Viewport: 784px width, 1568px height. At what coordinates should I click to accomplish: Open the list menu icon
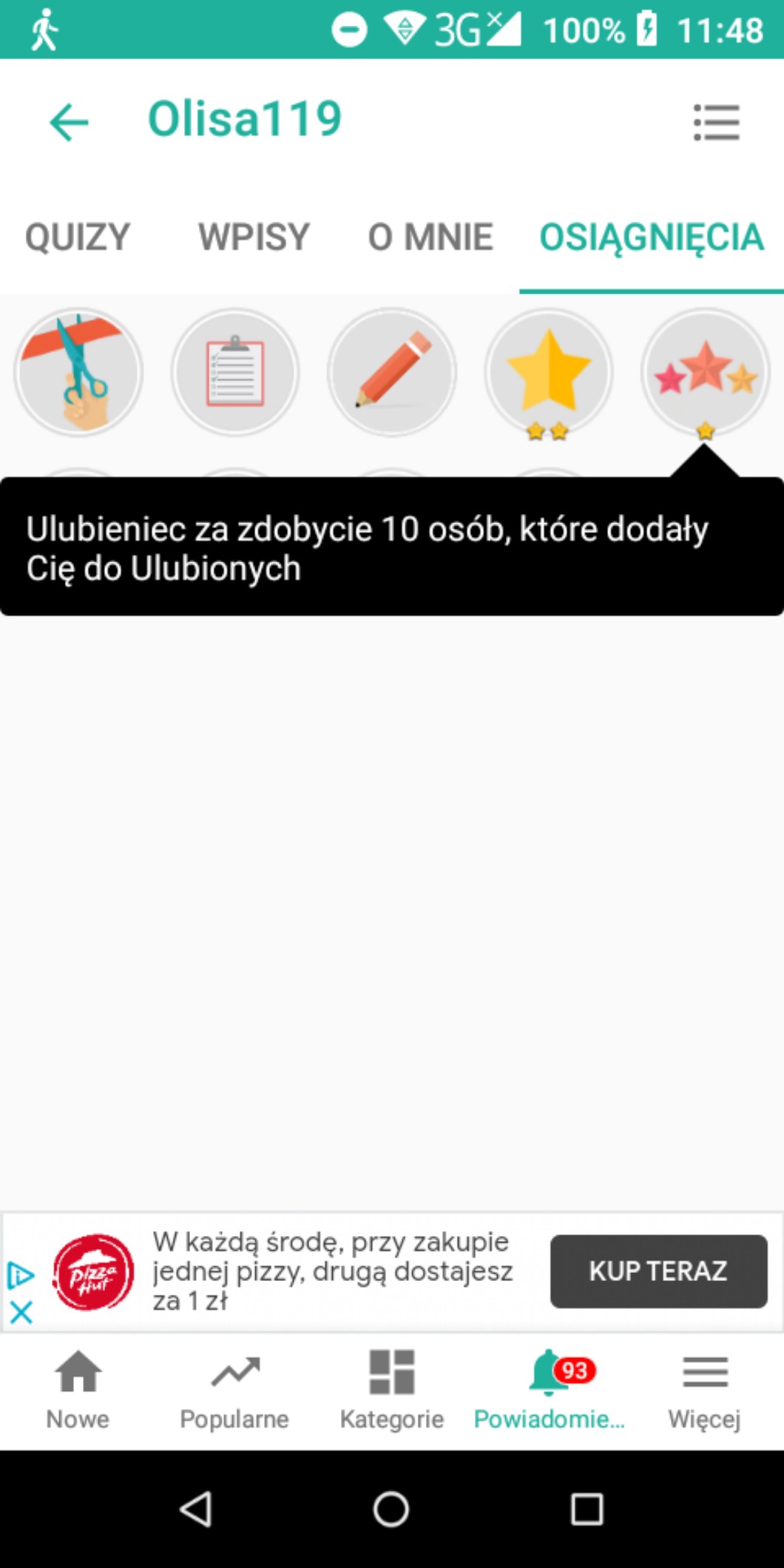click(x=716, y=122)
